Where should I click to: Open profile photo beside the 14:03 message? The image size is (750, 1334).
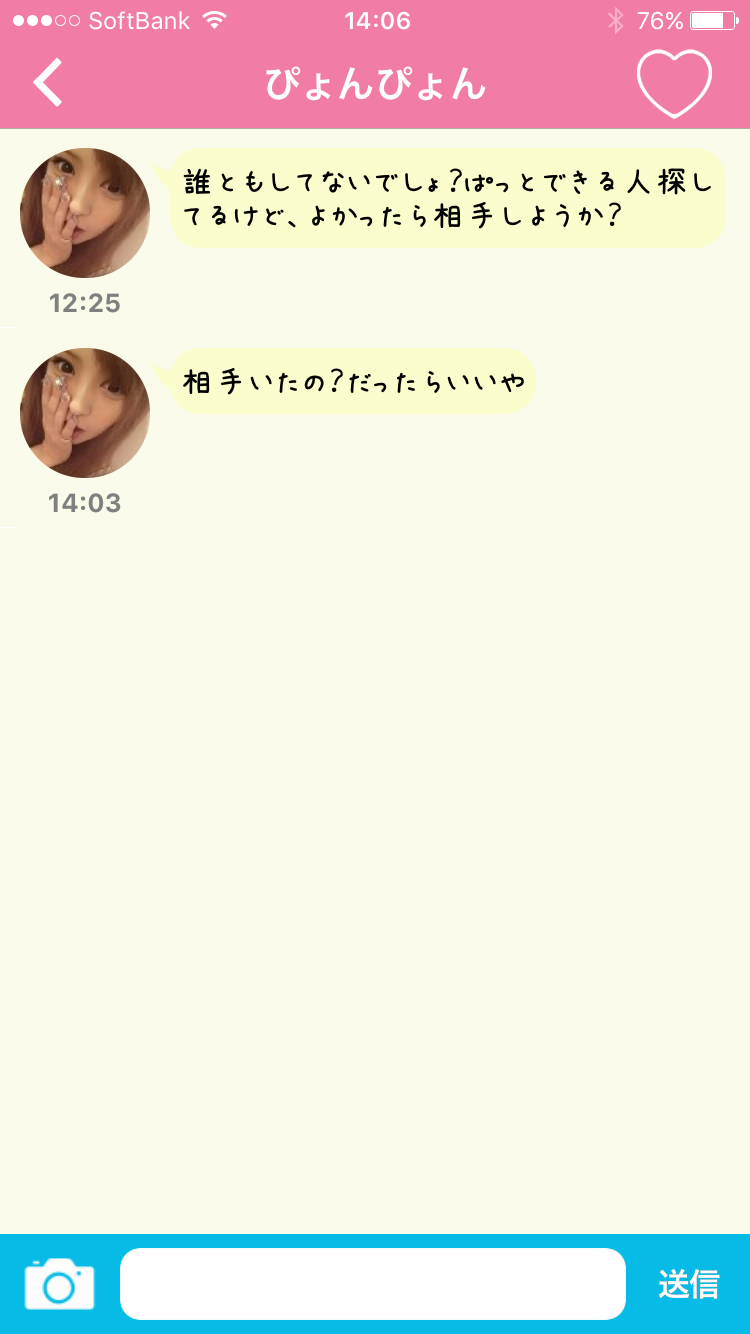point(85,413)
